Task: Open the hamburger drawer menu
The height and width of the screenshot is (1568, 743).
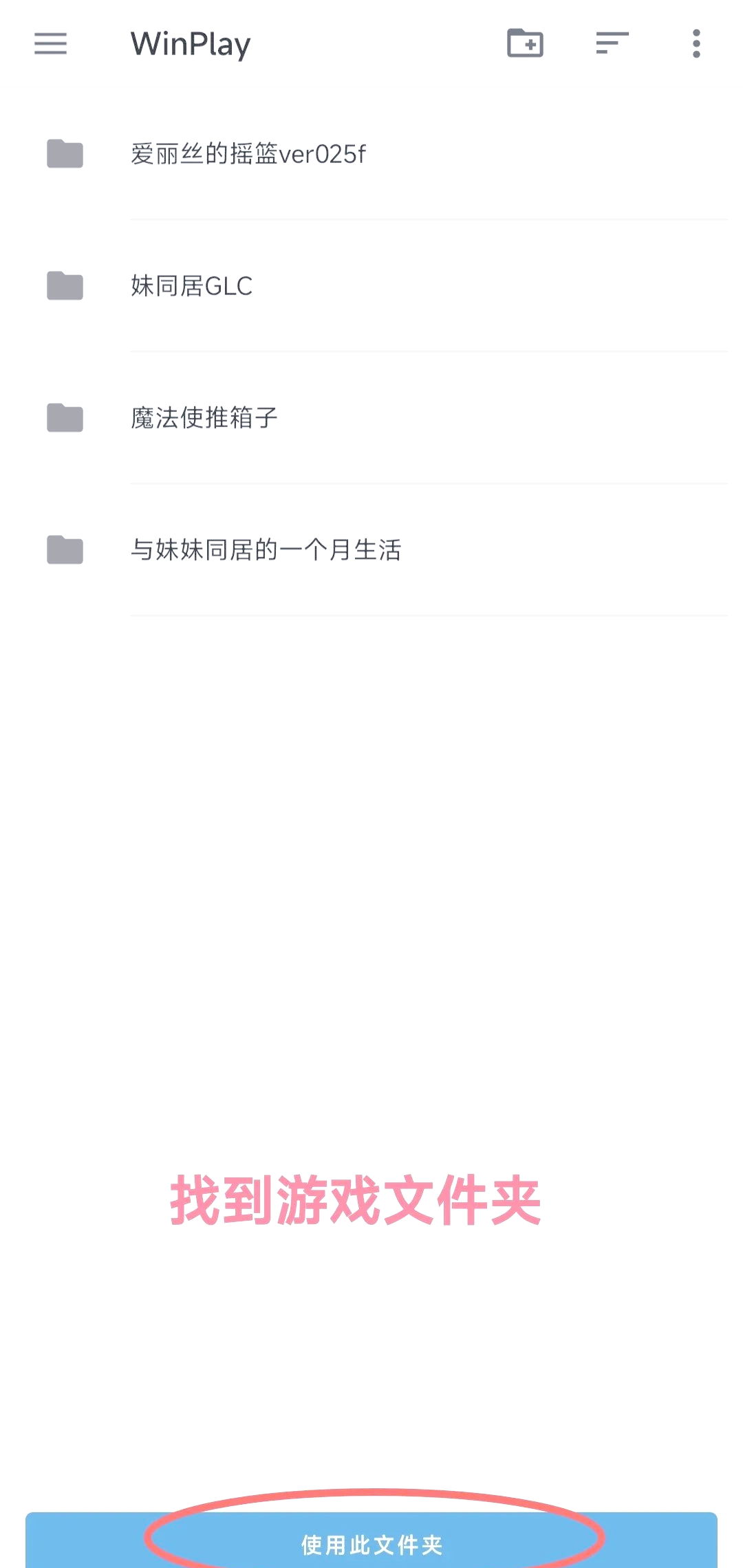Action: (50, 44)
